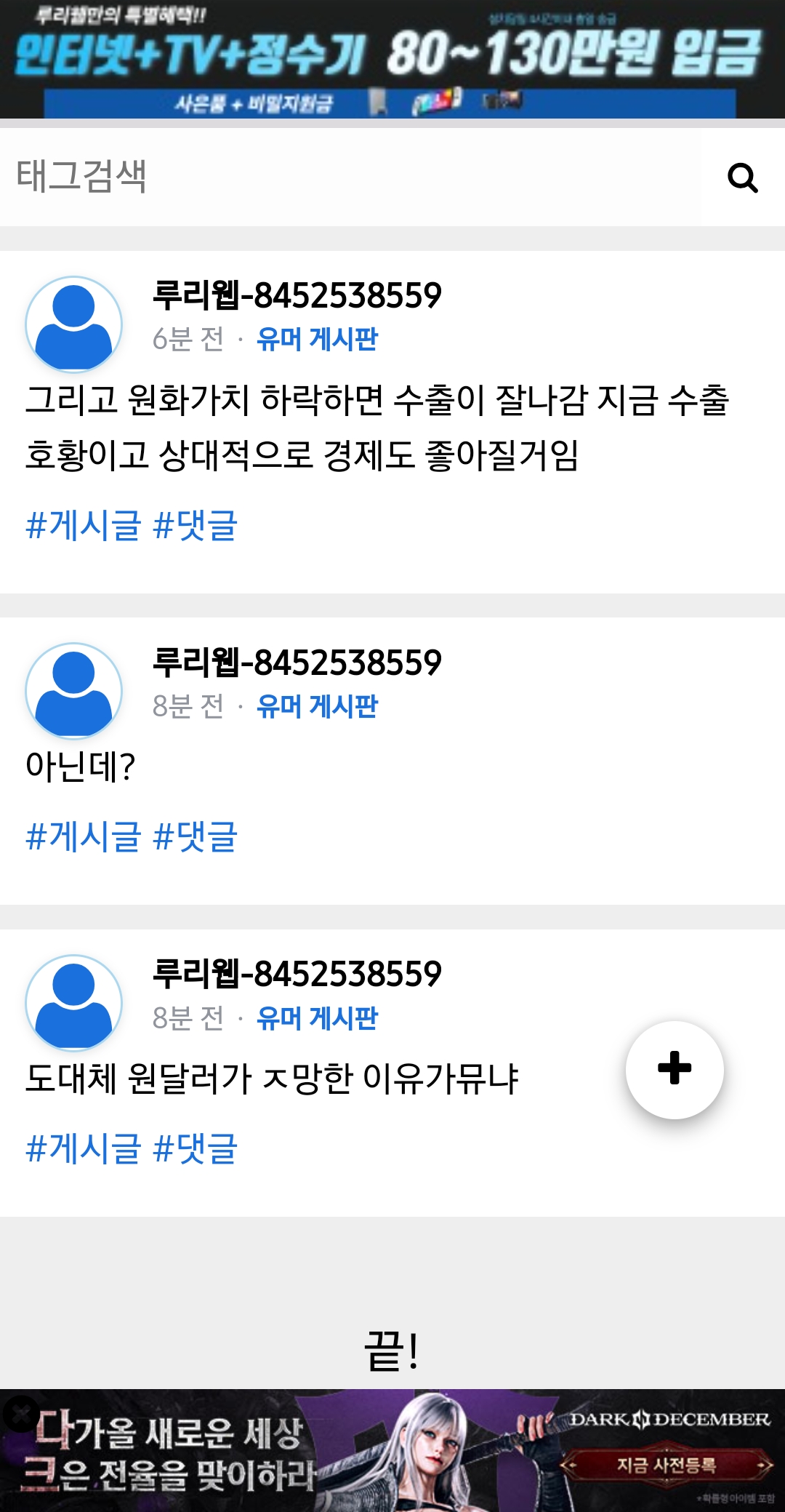Dismiss the Dark December bottom ad
785x1512 pixels.
[20, 1413]
